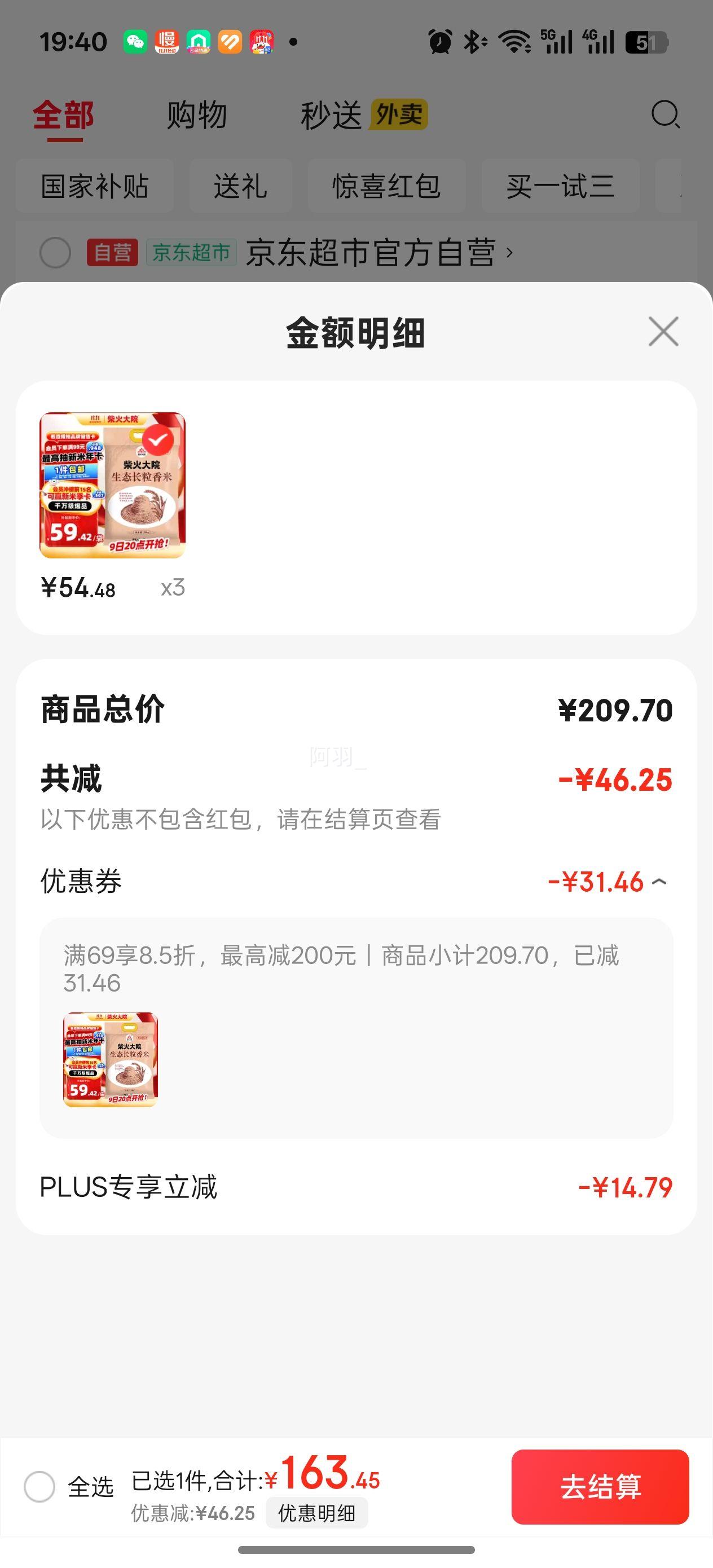Viewport: 713px width, 1568px height.
Task: Tap the 5G signal strength icon
Action: (557, 41)
